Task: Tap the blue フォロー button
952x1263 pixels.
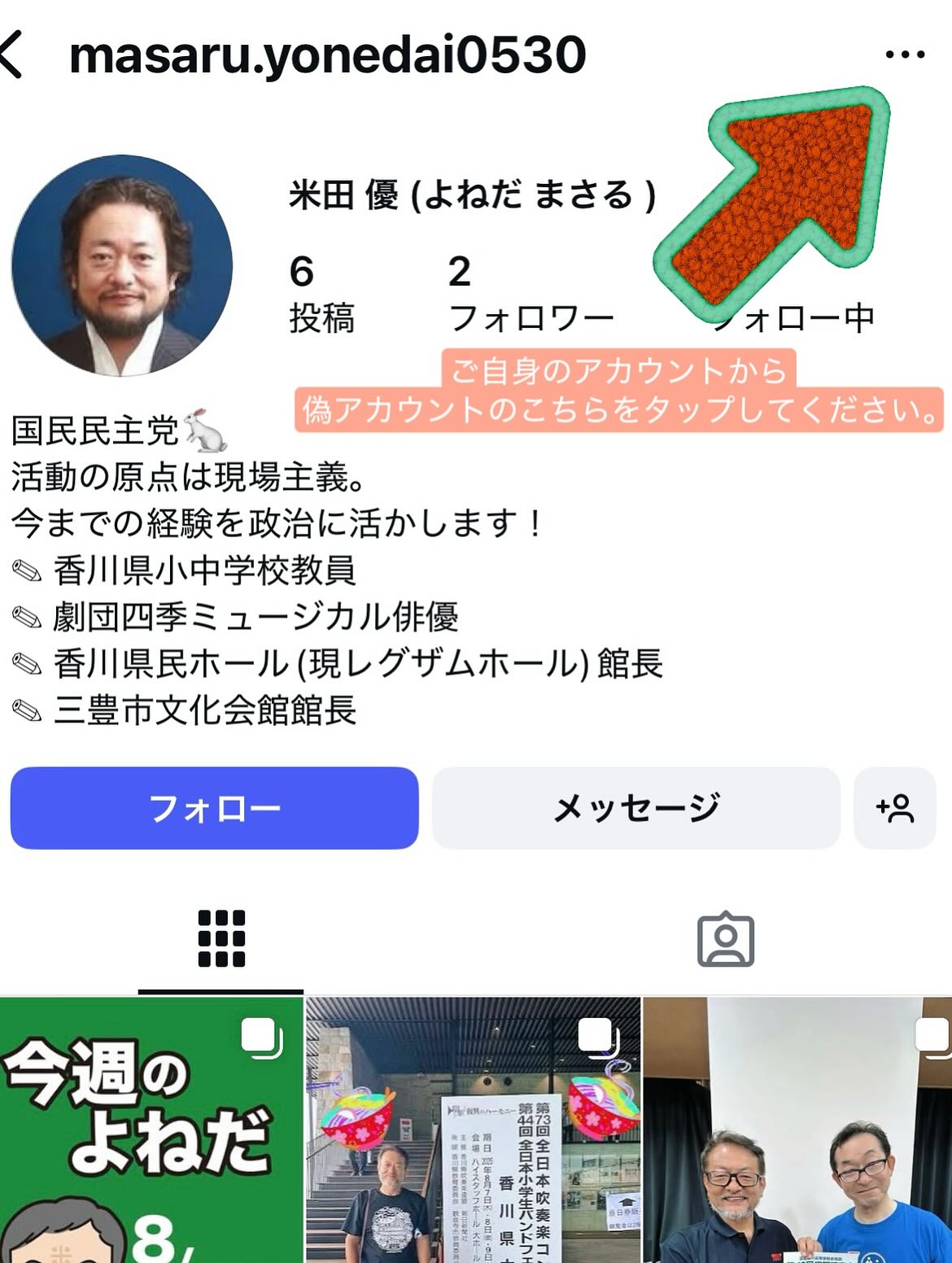Action: click(x=214, y=808)
